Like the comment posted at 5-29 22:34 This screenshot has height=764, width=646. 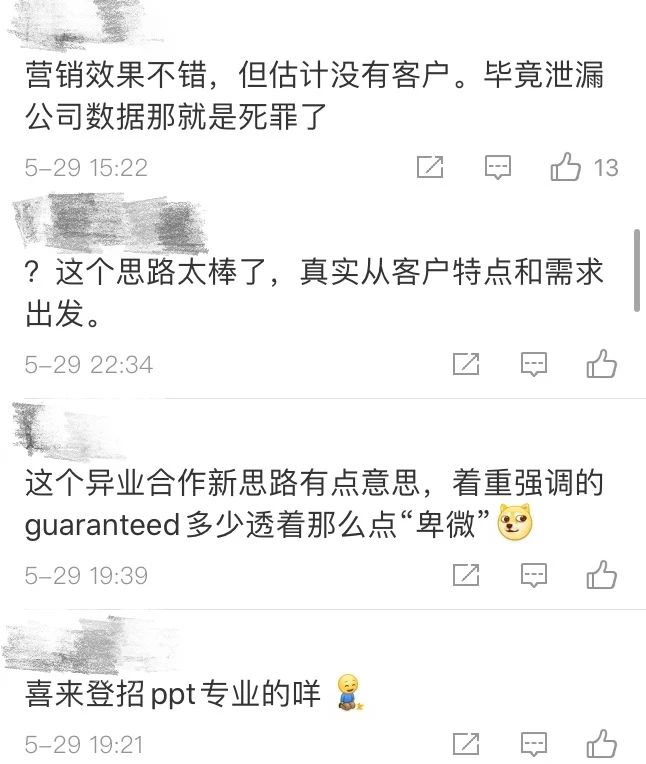point(601,364)
